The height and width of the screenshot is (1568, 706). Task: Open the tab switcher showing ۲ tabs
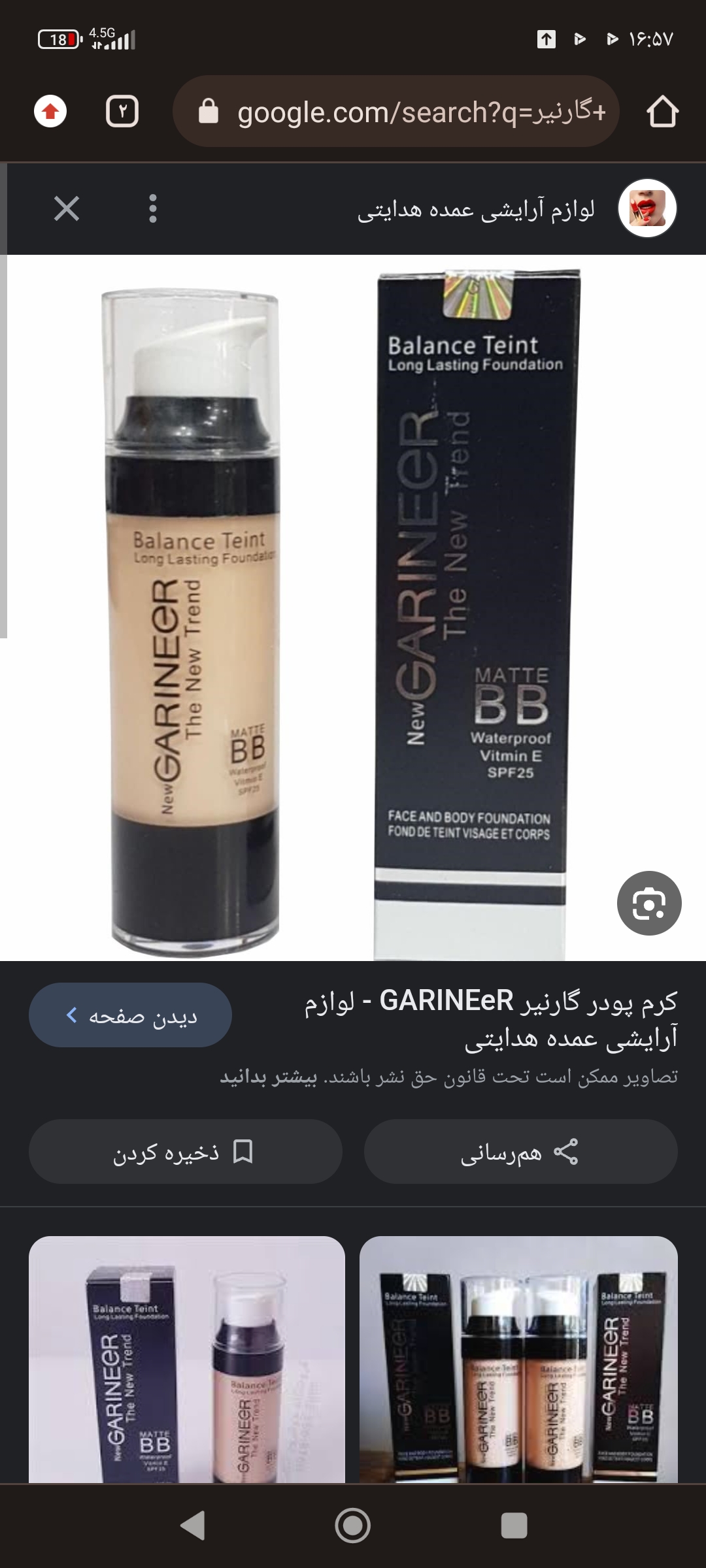tap(122, 112)
